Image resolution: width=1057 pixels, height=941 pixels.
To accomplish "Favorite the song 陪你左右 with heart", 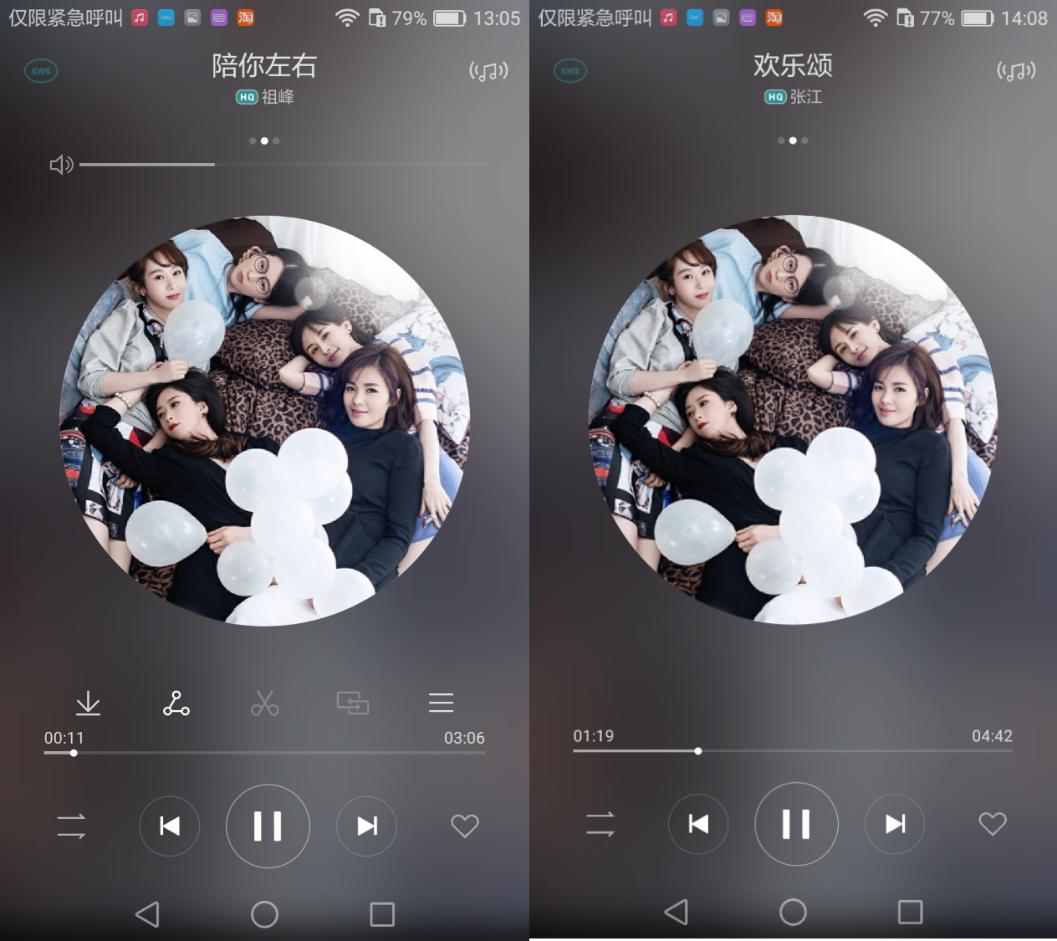I will pos(464,826).
